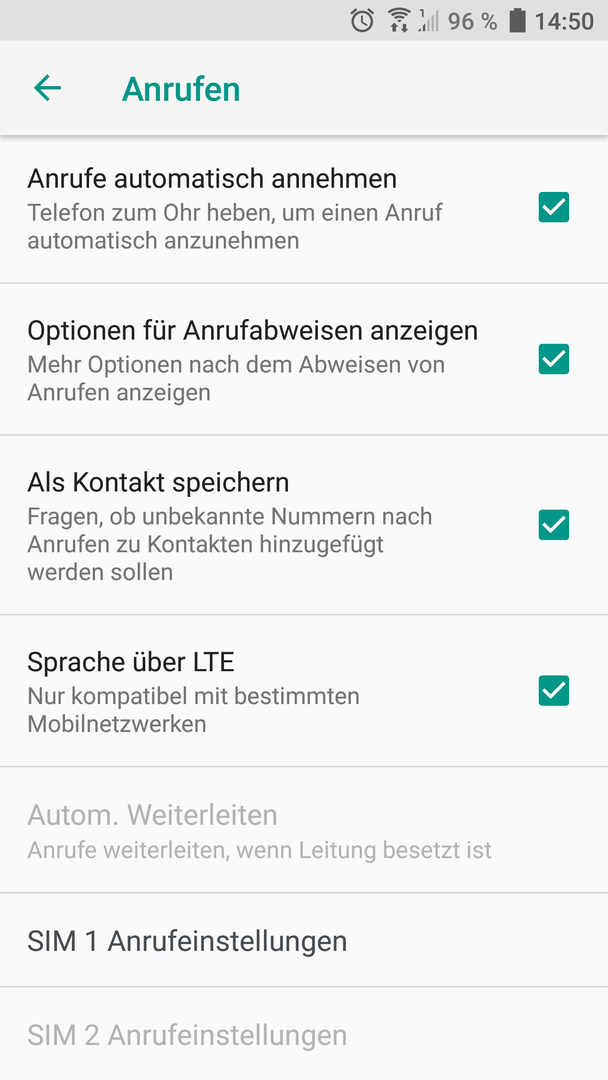The height and width of the screenshot is (1080, 608).
Task: Open SIM 1 Anrufeinstellungen
Action: pos(304,940)
